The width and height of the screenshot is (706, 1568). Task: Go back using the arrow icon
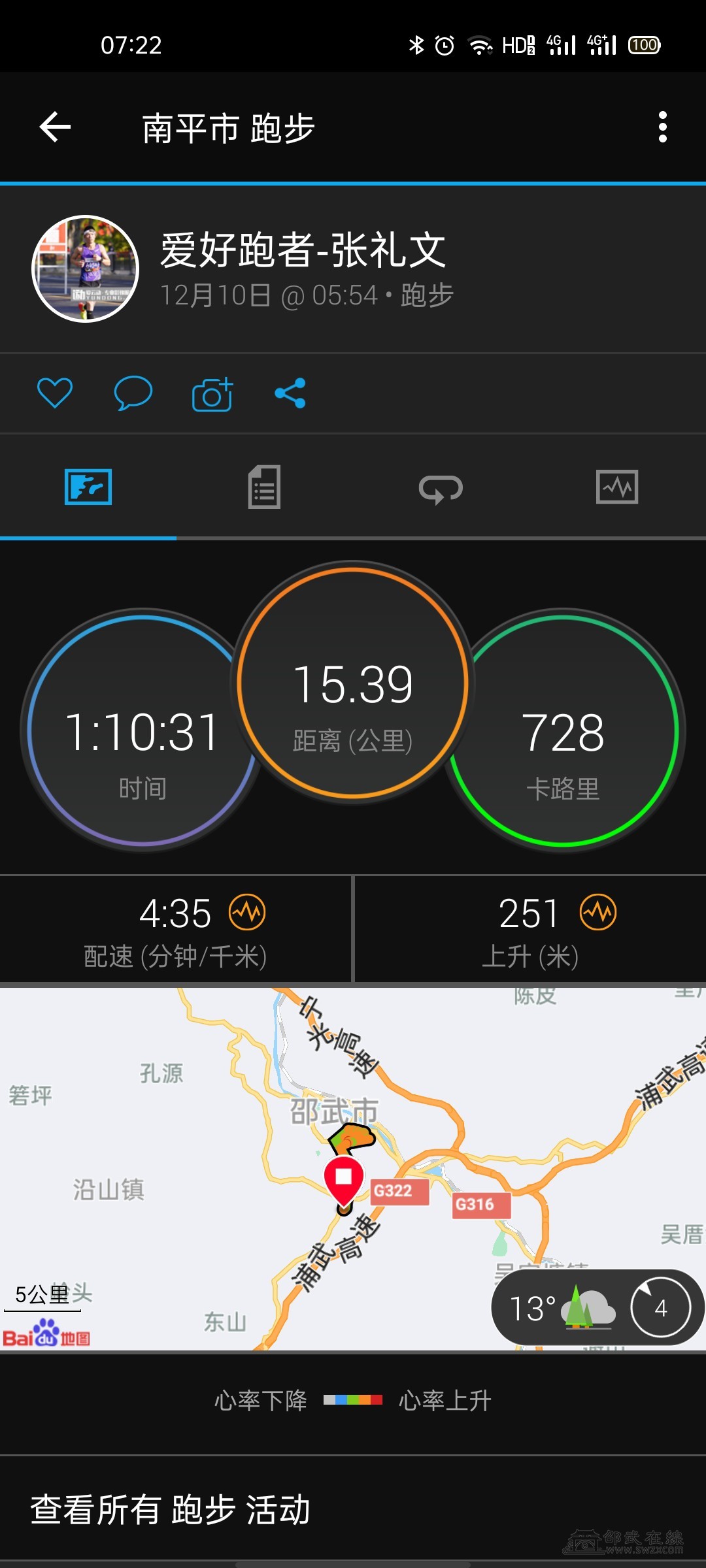click(x=55, y=127)
